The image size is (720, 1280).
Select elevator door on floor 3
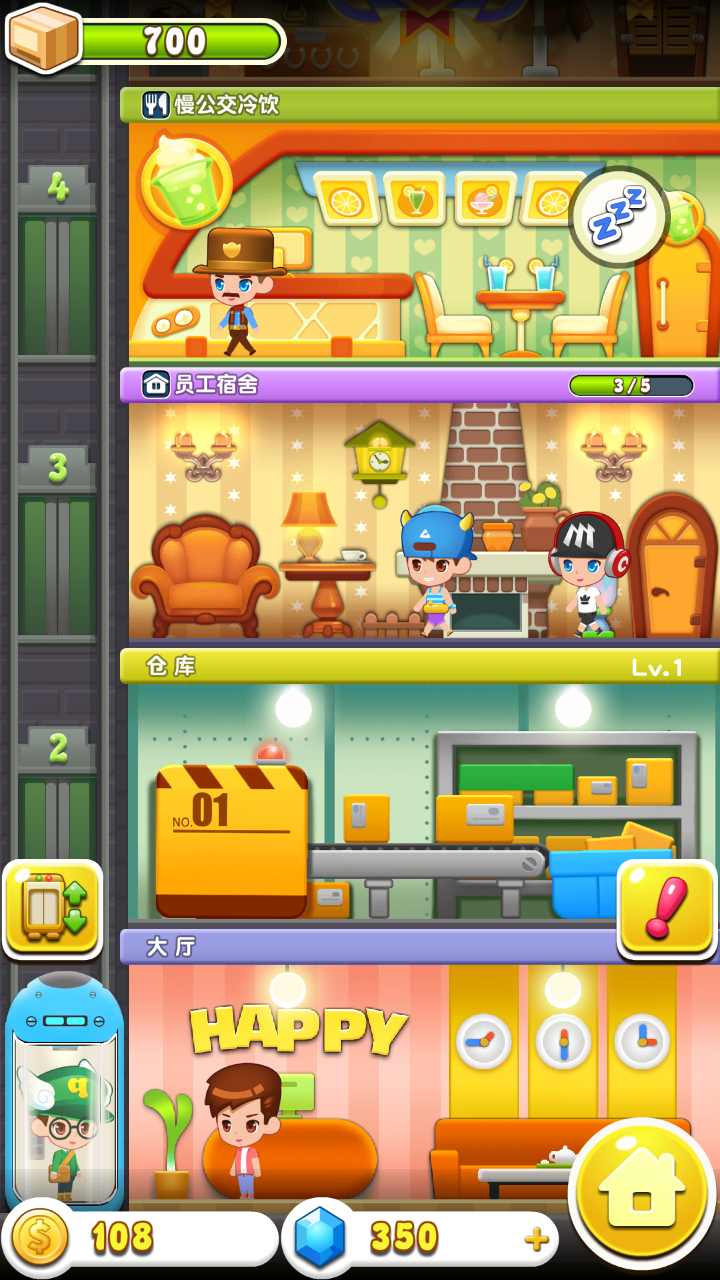click(58, 565)
